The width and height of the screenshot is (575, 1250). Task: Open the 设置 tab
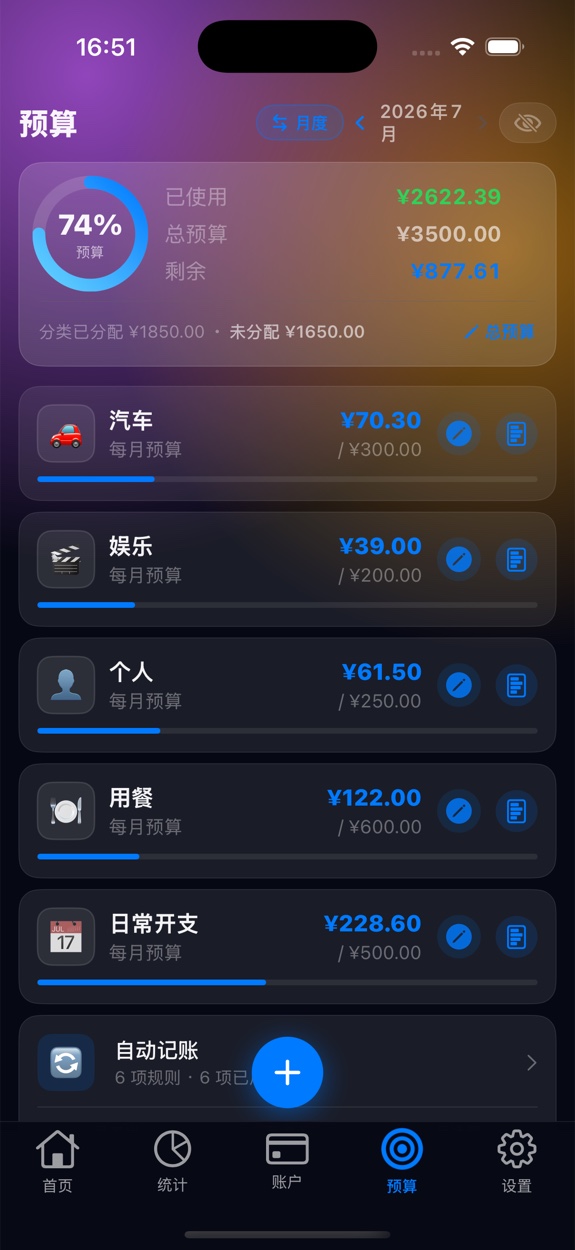point(517,1162)
